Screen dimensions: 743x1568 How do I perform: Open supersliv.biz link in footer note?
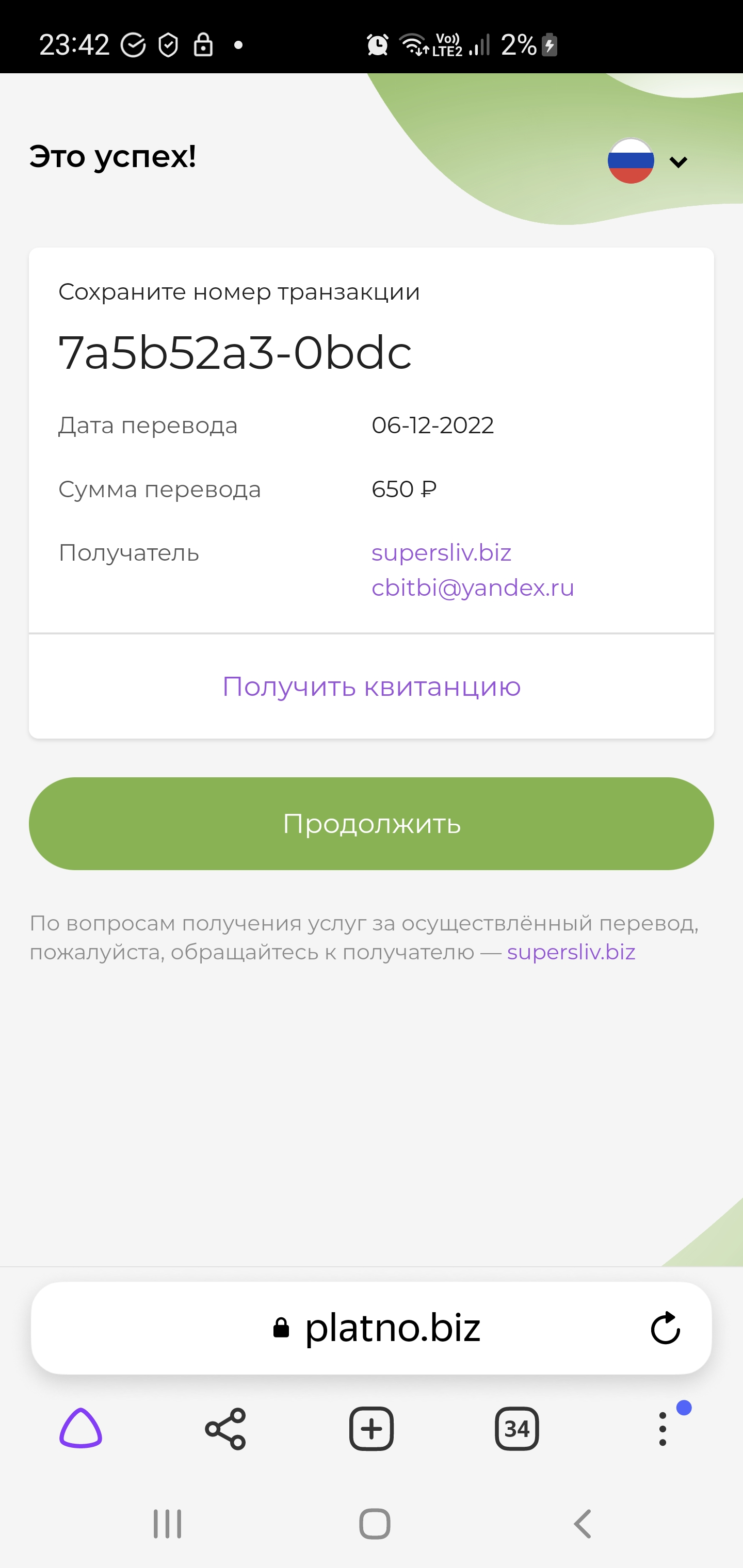[571, 952]
